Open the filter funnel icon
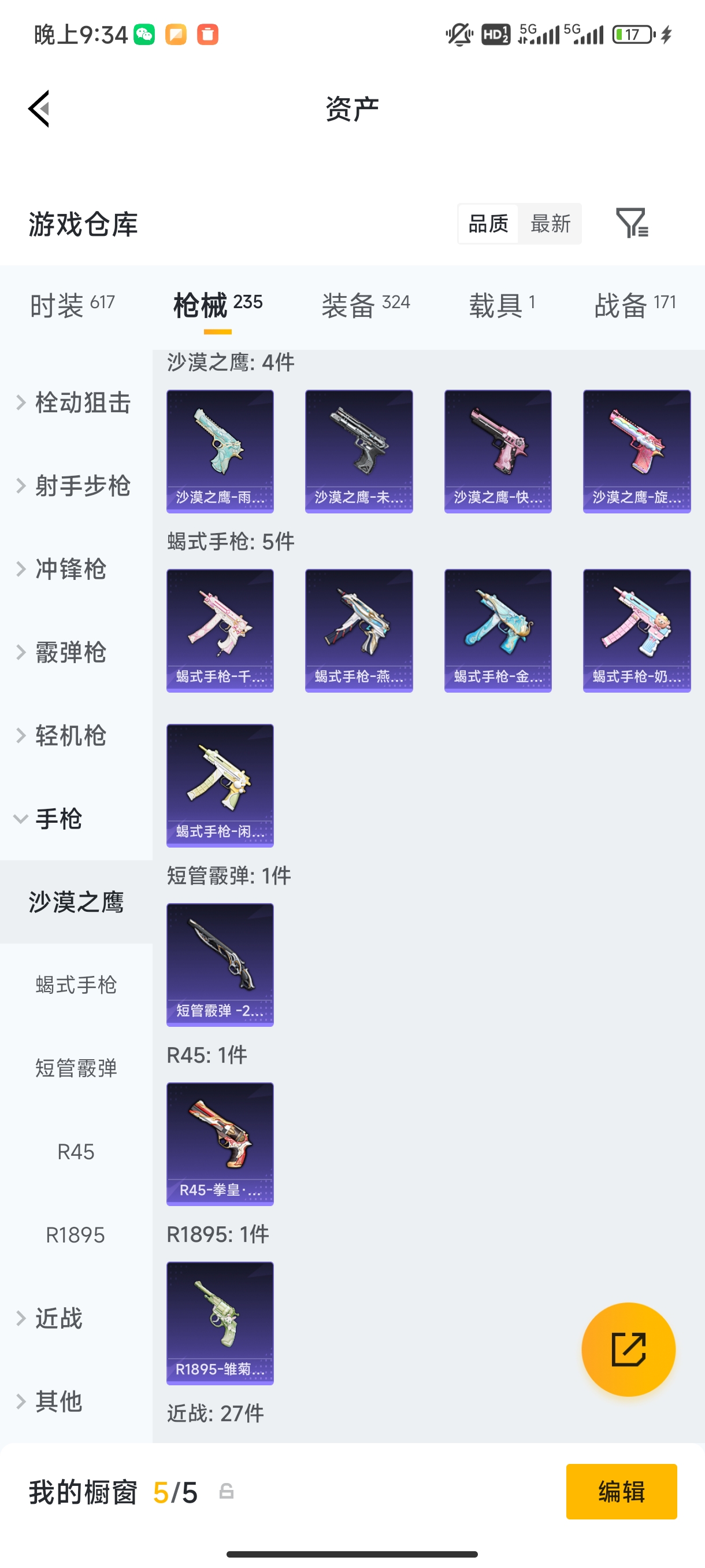705x1568 pixels. 632,223
